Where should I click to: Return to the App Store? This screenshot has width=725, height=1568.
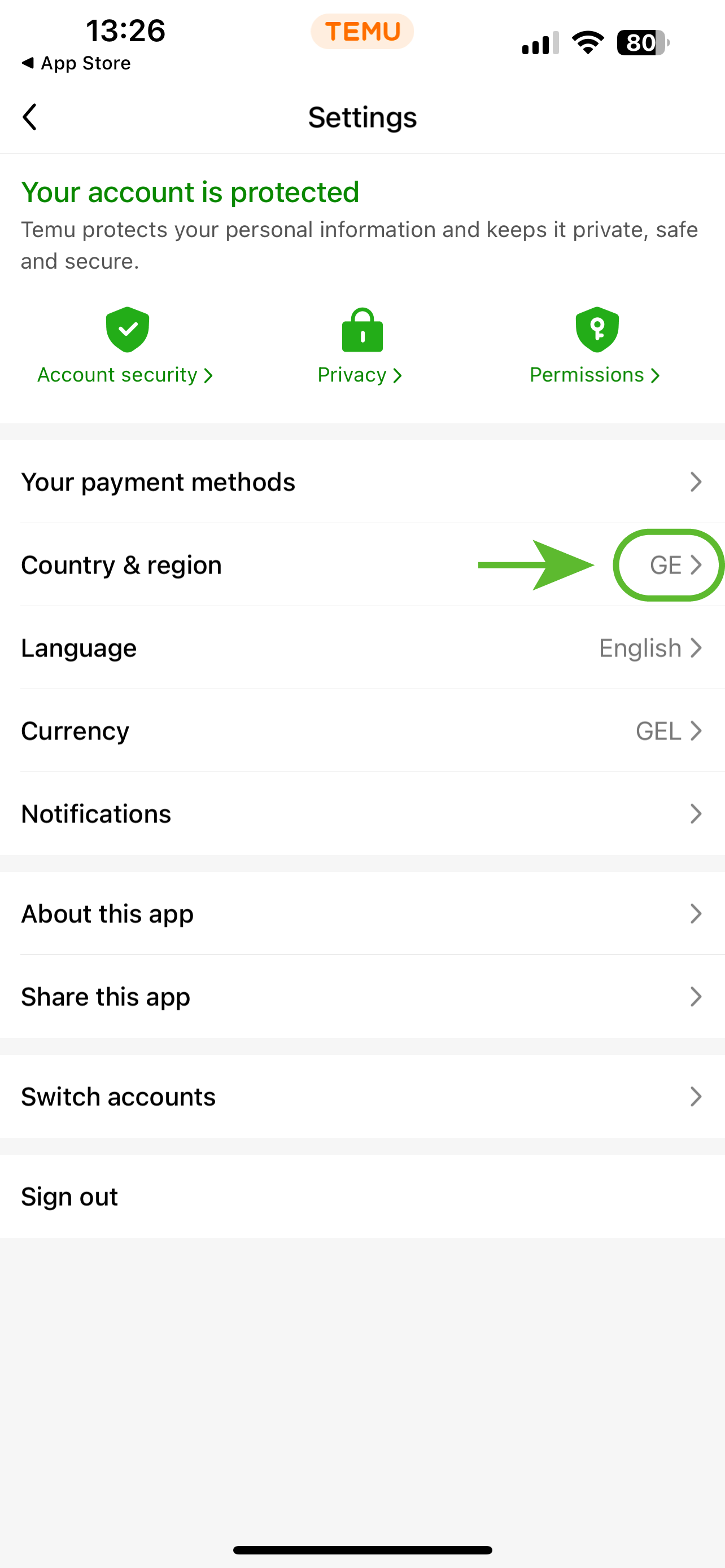76,63
